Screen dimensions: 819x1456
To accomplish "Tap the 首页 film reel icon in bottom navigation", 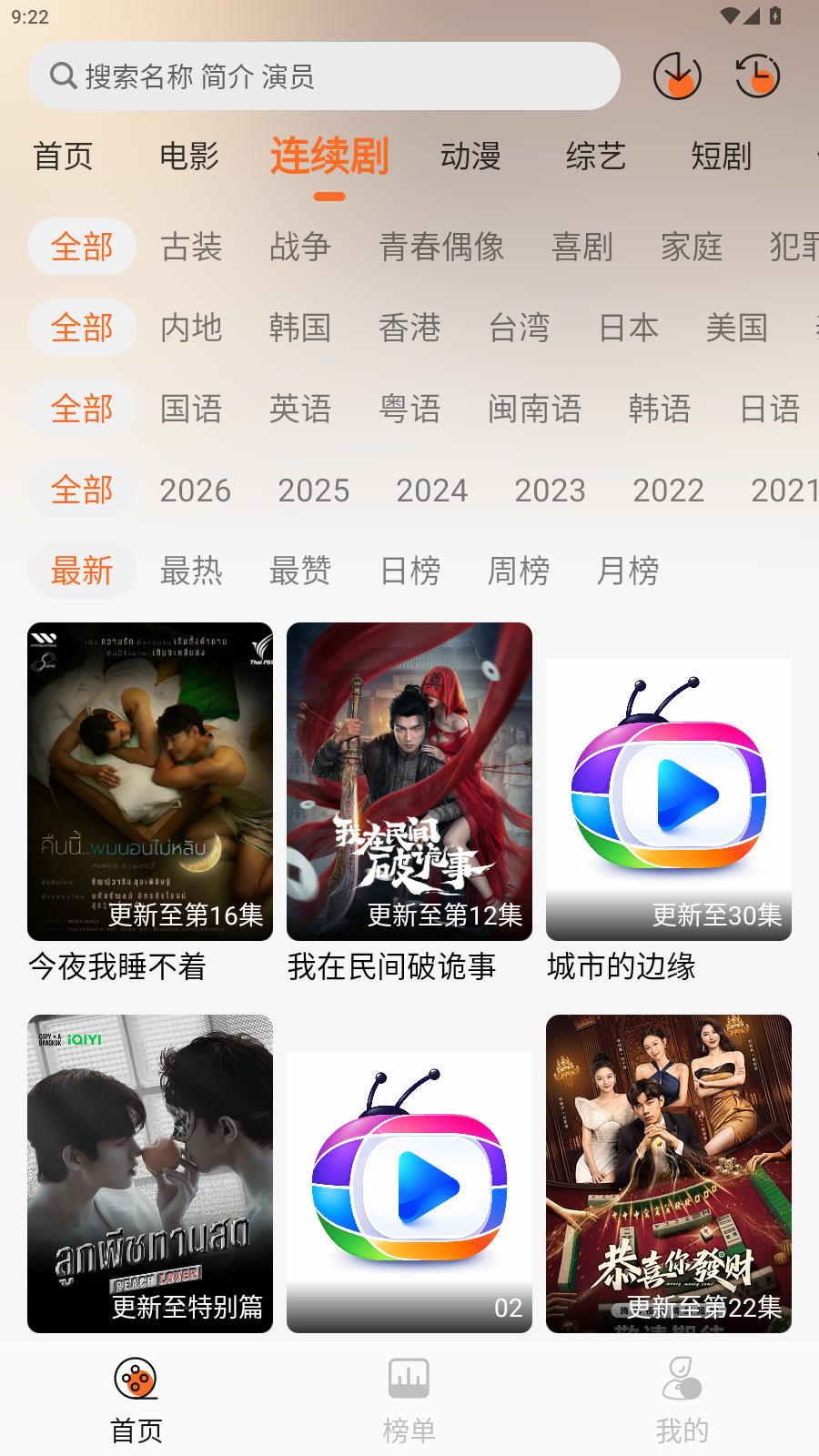I will point(135,1379).
